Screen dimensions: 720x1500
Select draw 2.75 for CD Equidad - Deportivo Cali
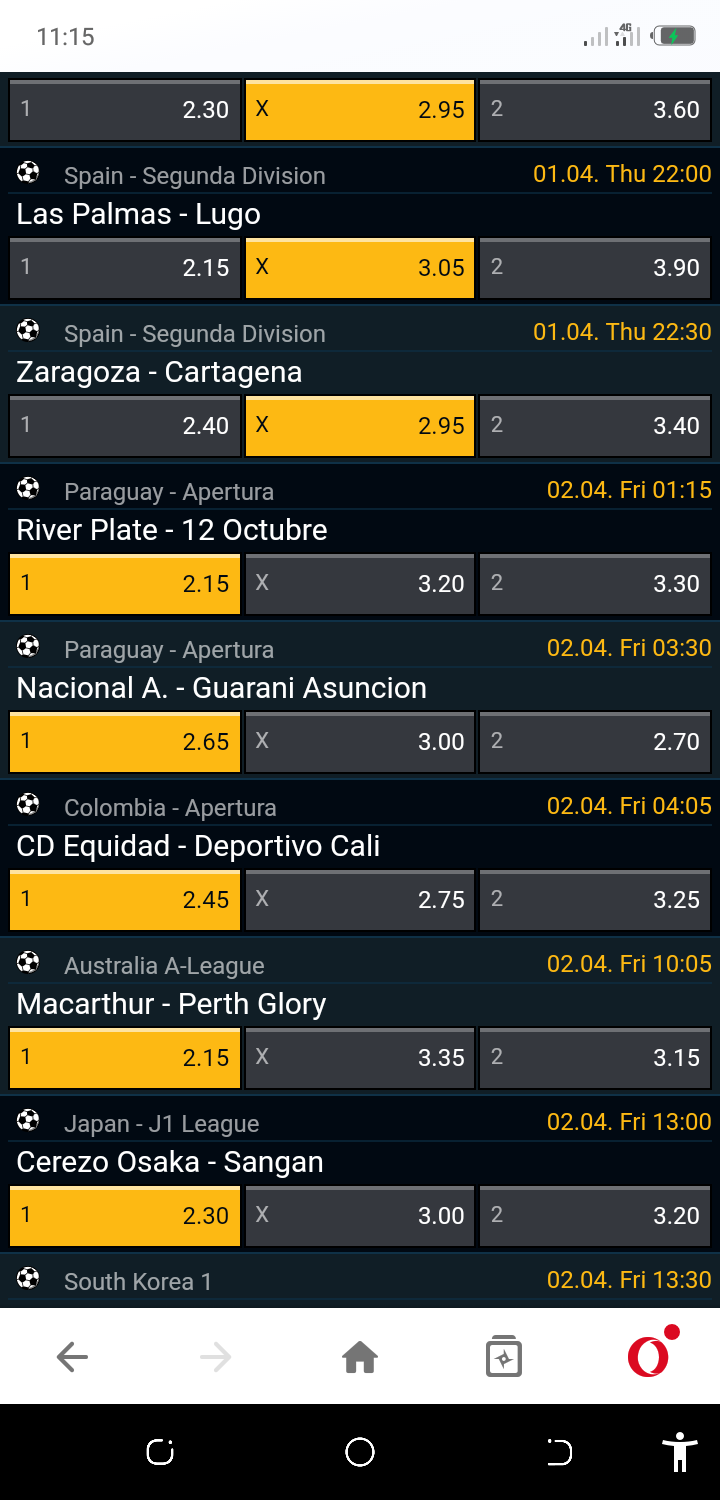point(360,900)
